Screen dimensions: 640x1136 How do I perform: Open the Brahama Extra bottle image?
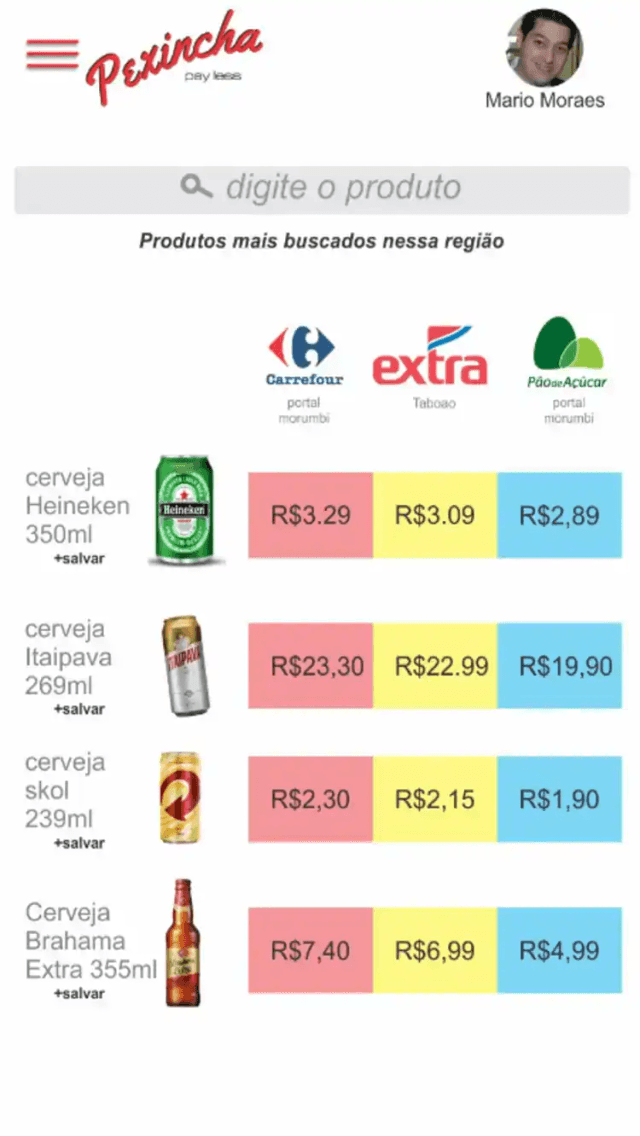pos(183,943)
